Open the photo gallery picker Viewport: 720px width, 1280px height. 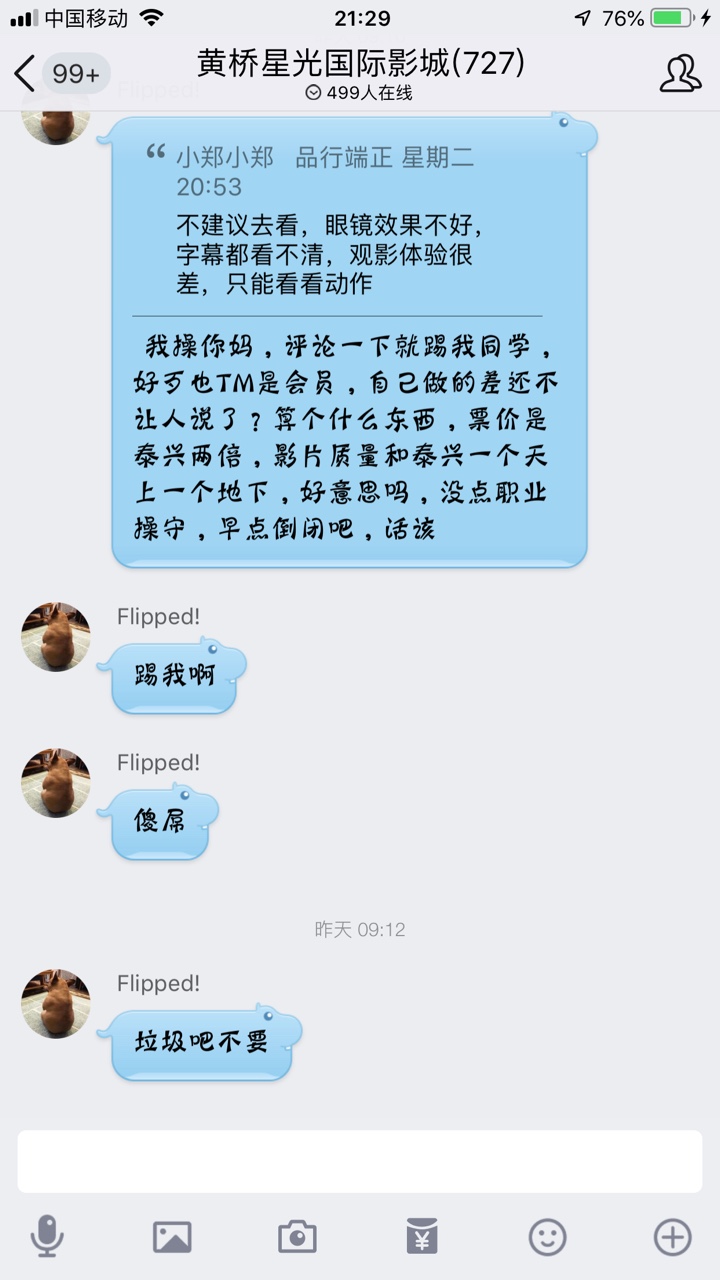(x=172, y=1237)
